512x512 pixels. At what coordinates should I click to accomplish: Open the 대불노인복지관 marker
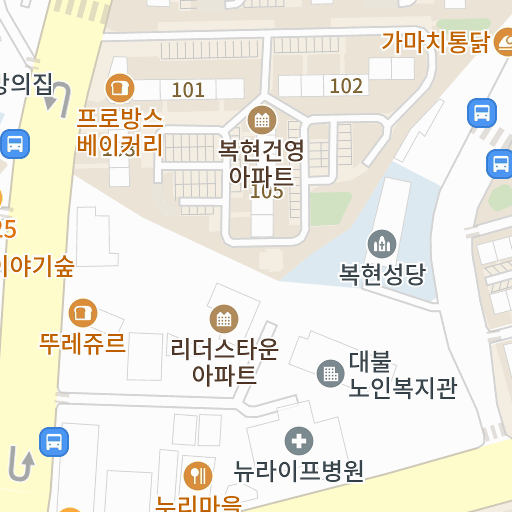[x=330, y=374]
